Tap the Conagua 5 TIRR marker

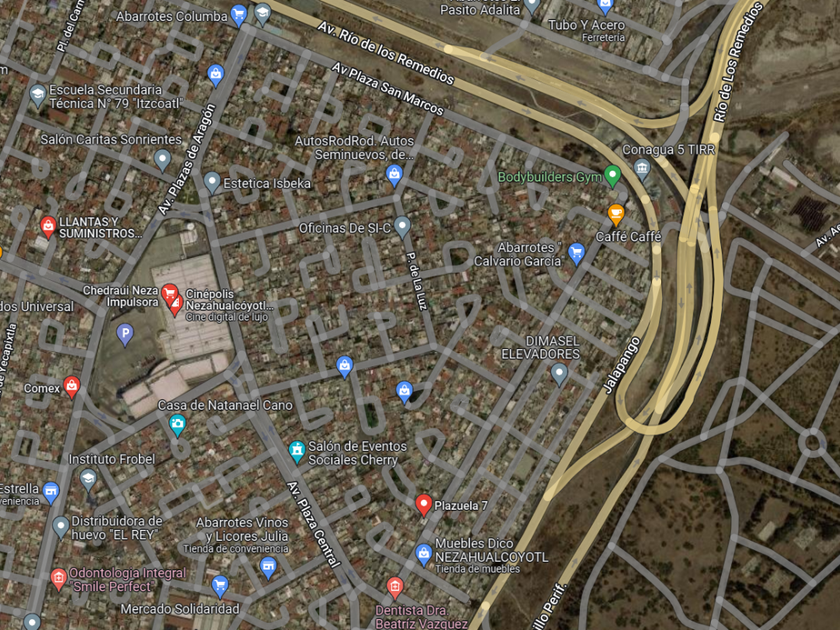click(642, 168)
